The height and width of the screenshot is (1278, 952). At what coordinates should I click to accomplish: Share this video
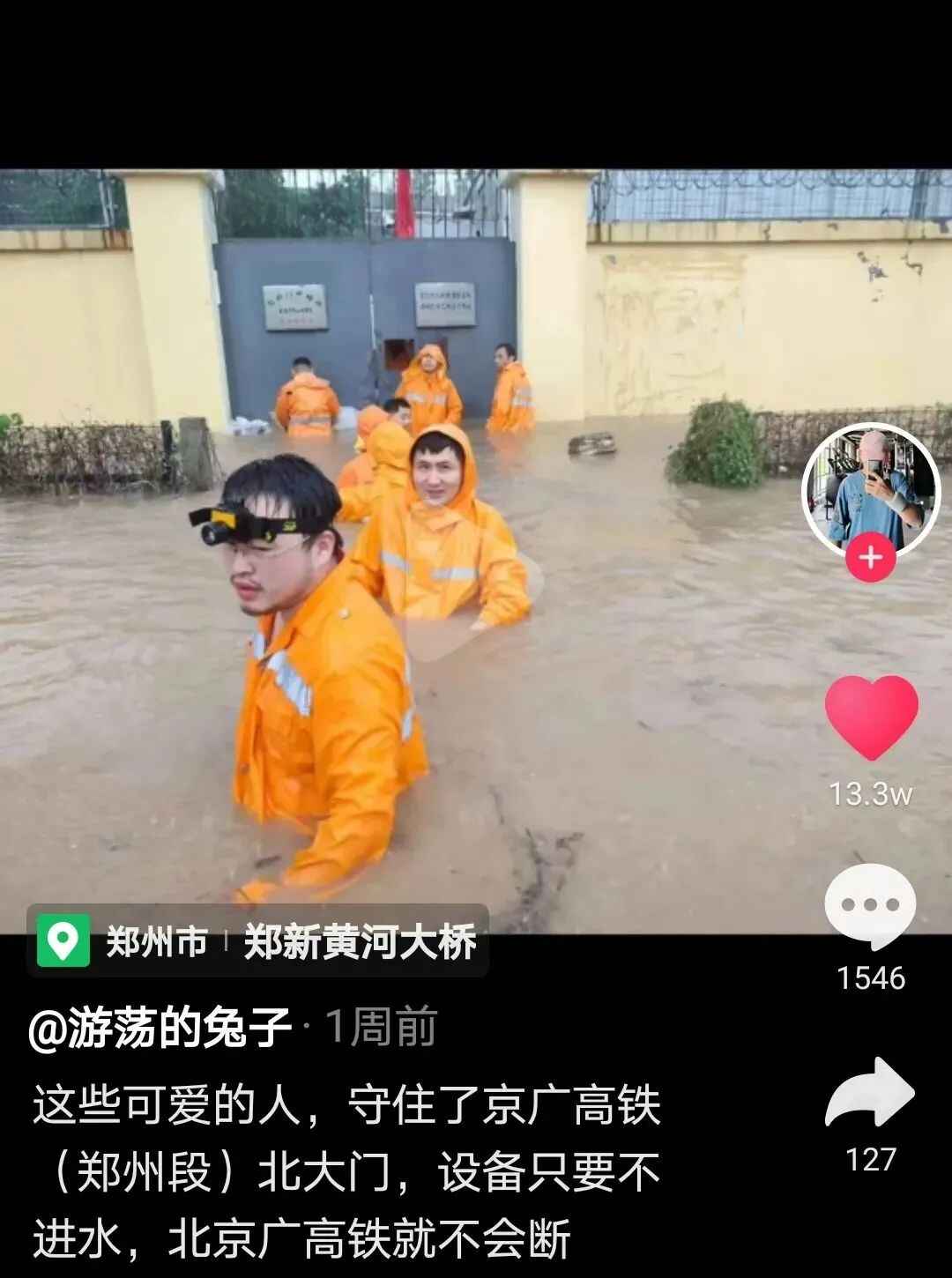pyautogui.click(x=870, y=1095)
